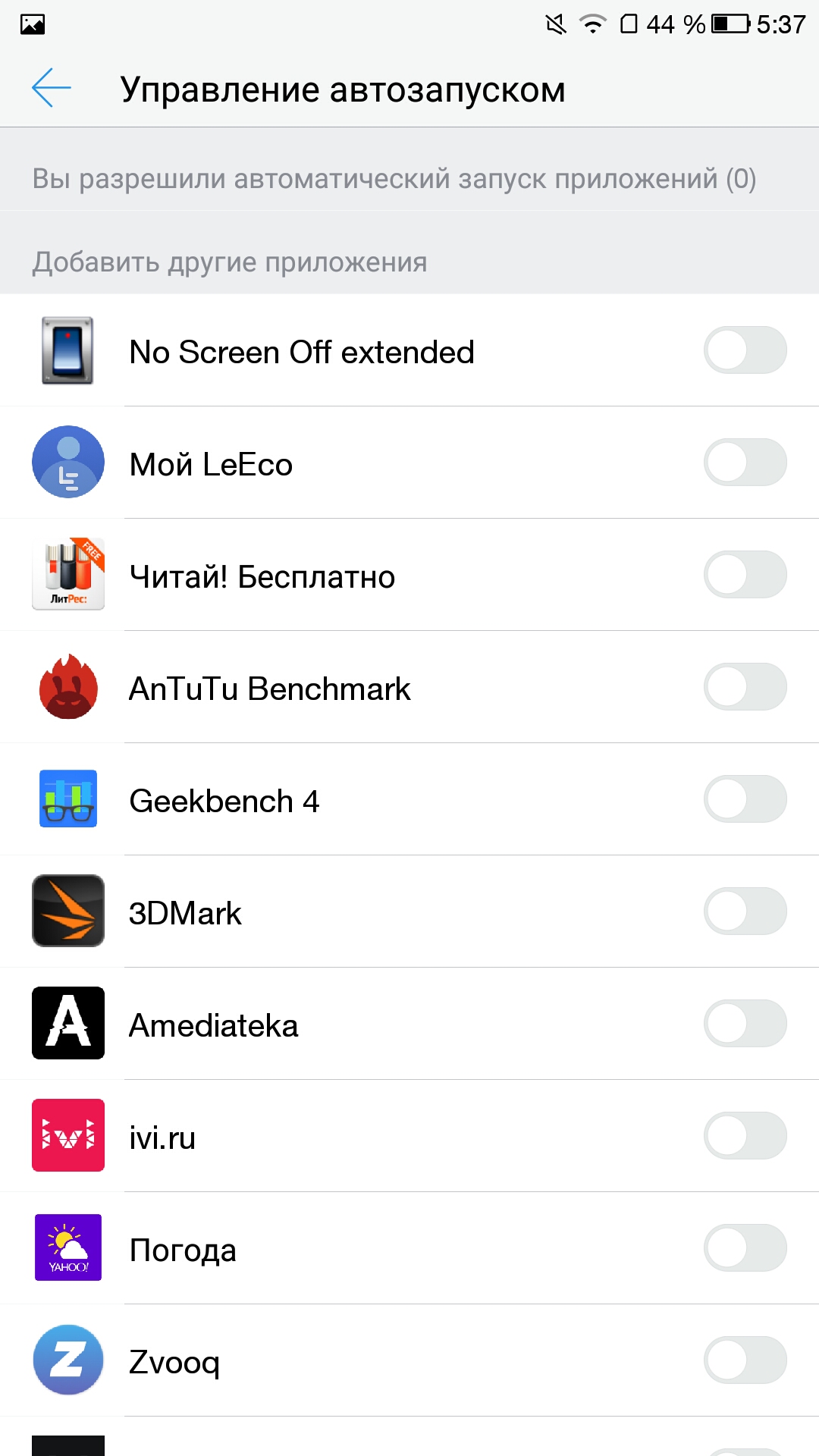
Task: Allow Погода to start automatically
Action: pos(745,1248)
